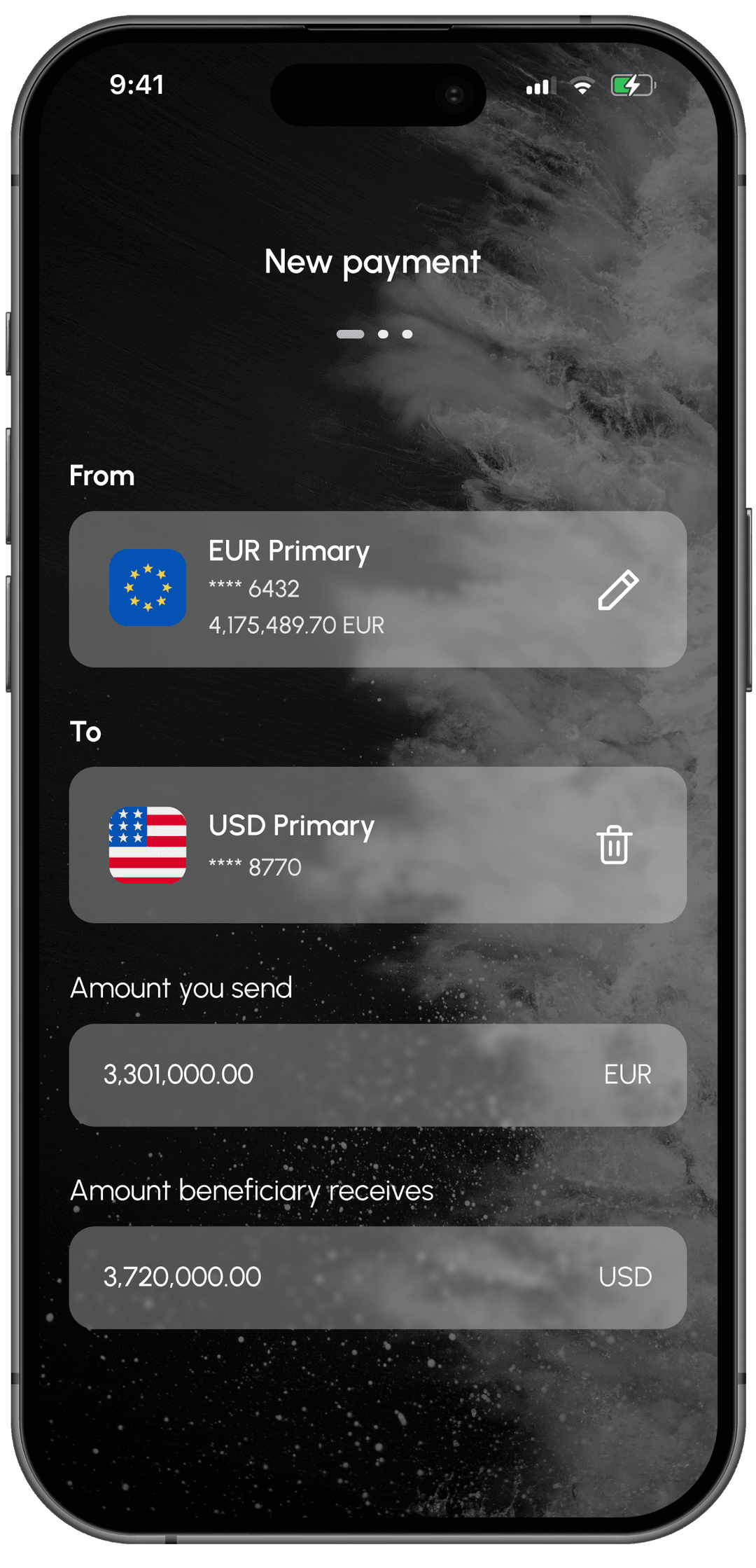The image size is (756, 1568).
Task: Tap the step indicator dots
Action: point(375,334)
